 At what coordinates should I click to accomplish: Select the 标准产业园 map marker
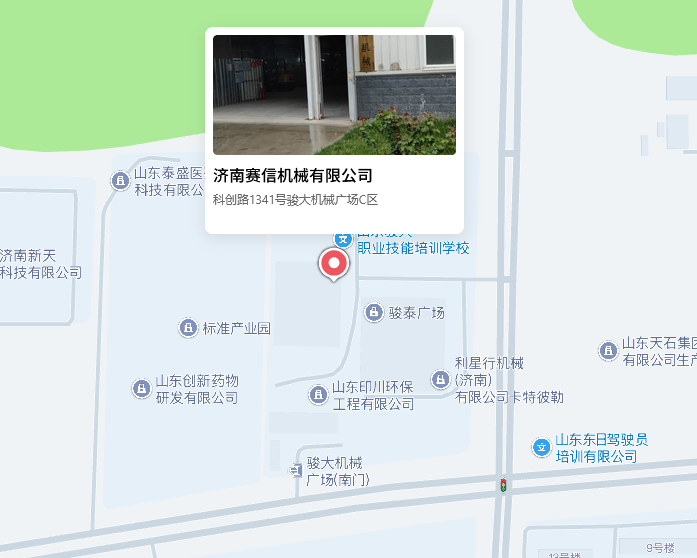[188, 328]
